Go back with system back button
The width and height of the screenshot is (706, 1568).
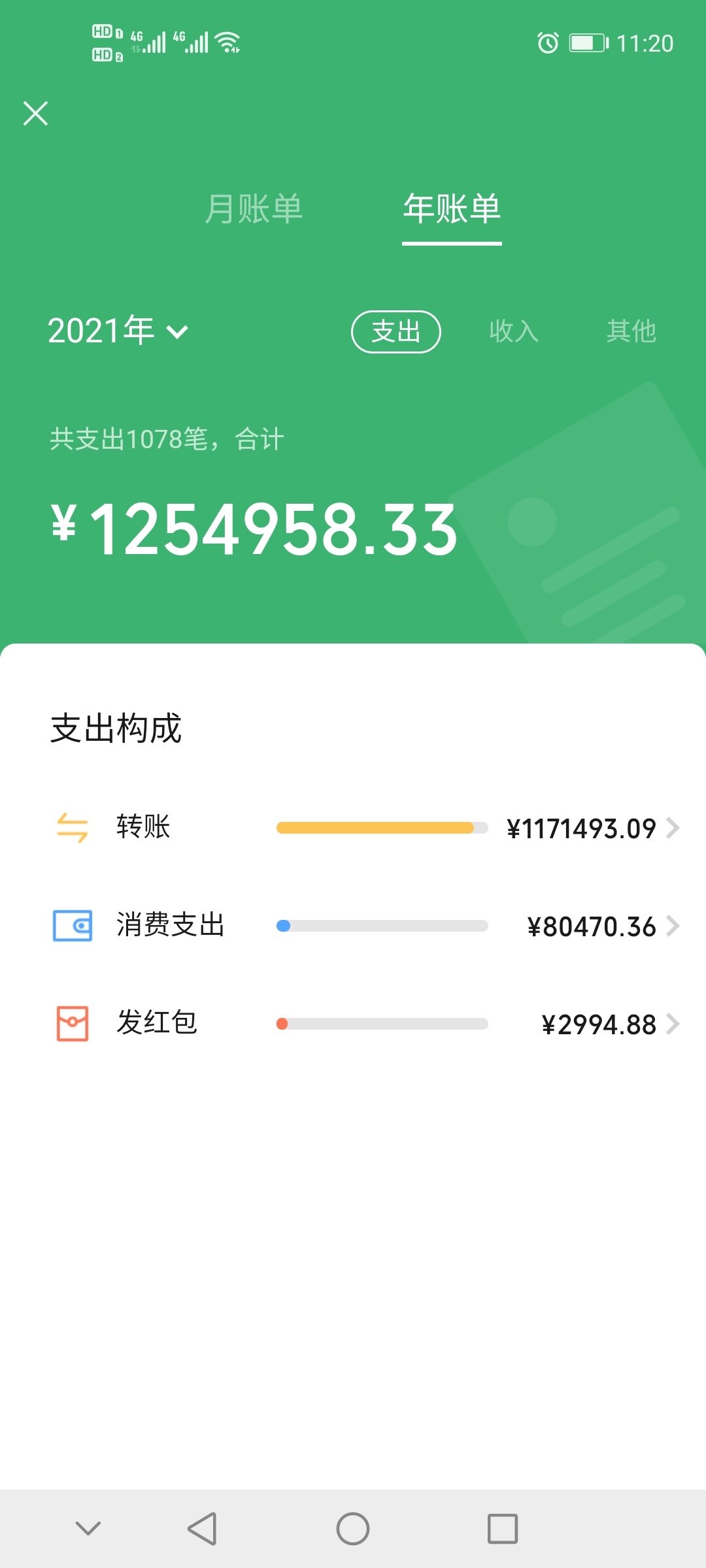click(x=202, y=1529)
